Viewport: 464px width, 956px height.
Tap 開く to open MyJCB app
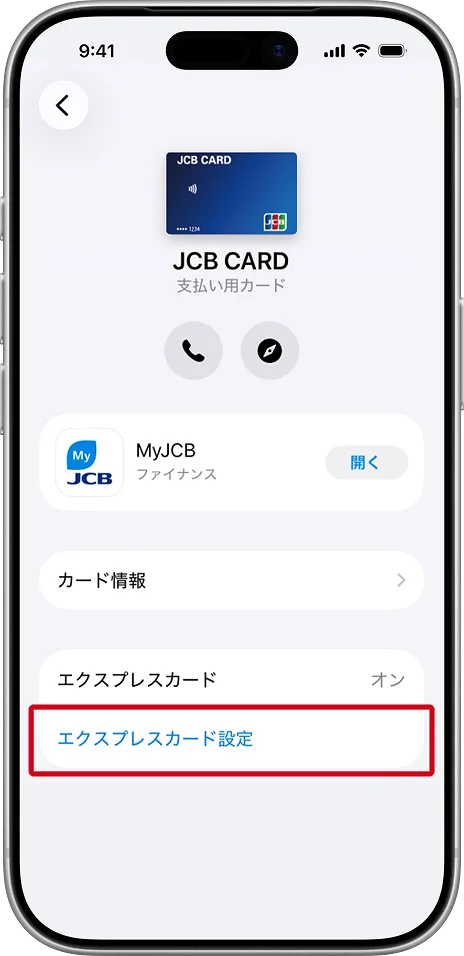point(366,463)
